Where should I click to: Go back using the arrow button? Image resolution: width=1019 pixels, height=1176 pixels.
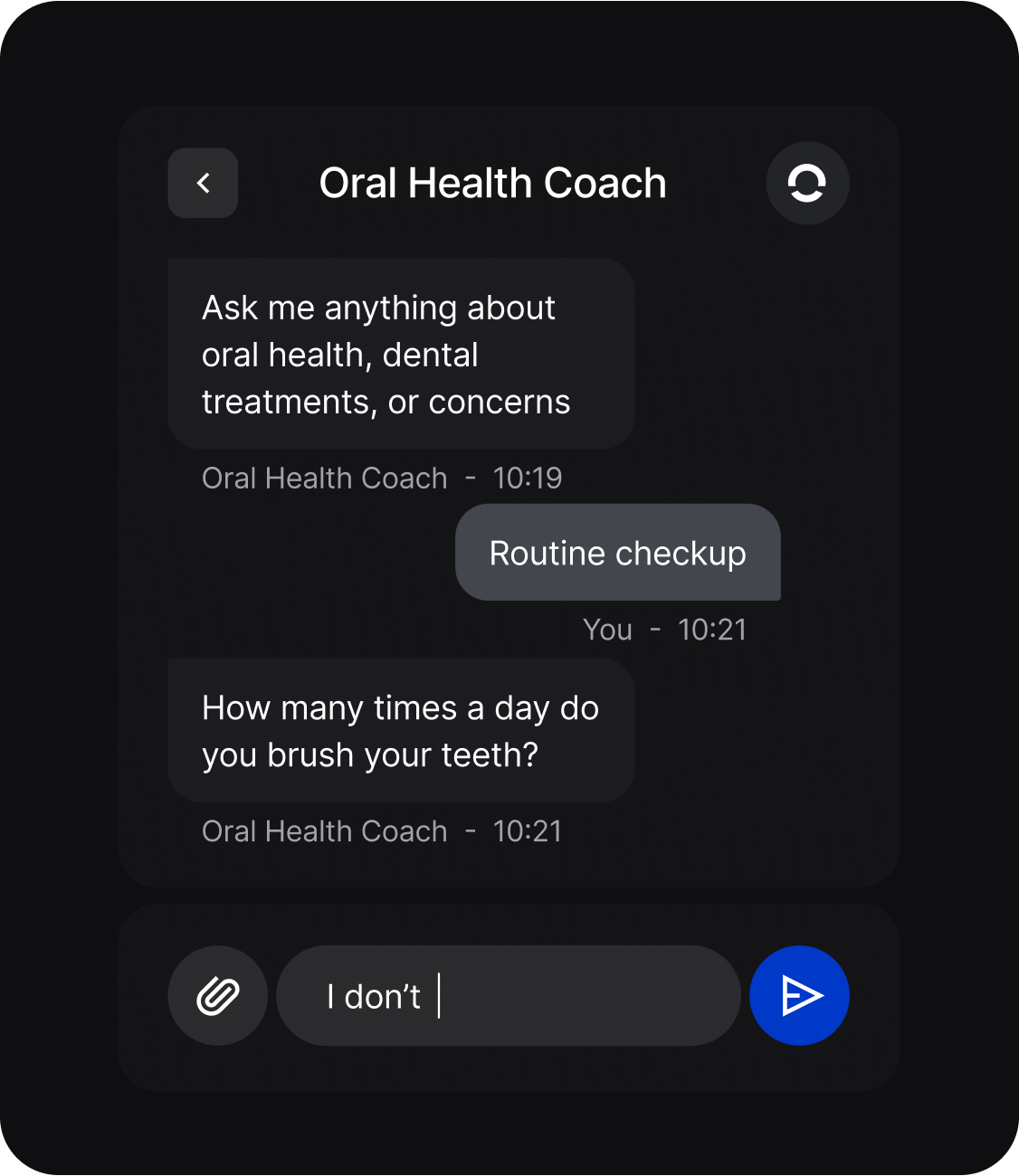pos(203,183)
